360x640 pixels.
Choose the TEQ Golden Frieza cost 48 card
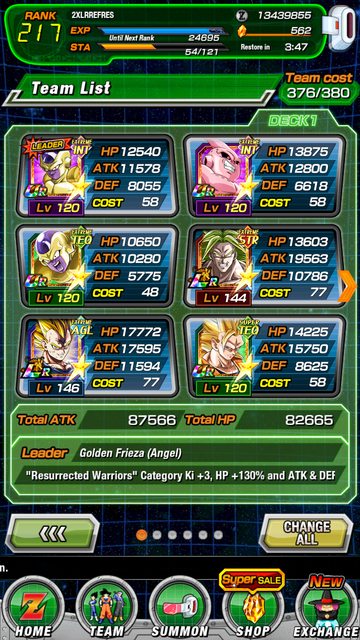(97, 266)
